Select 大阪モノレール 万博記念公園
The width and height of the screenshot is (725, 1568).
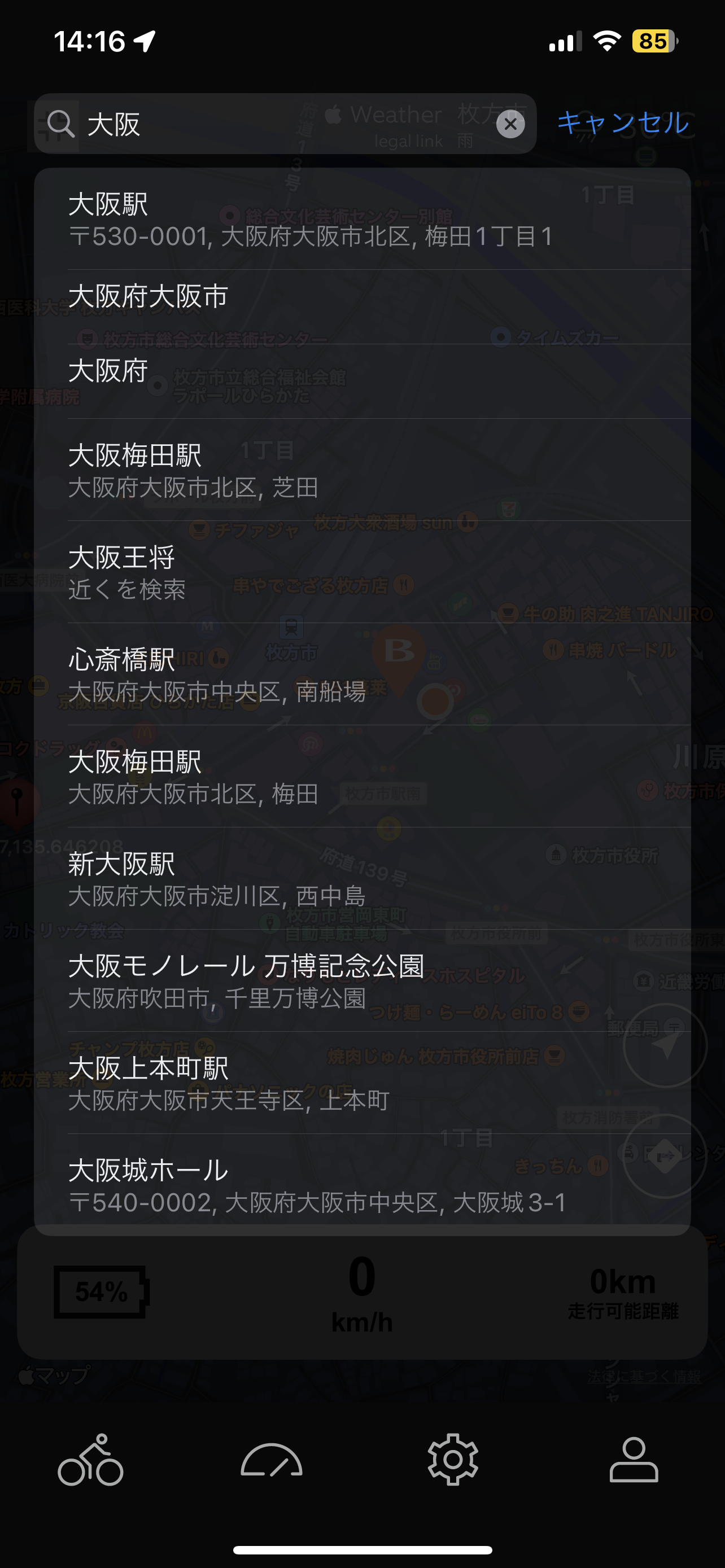362,981
